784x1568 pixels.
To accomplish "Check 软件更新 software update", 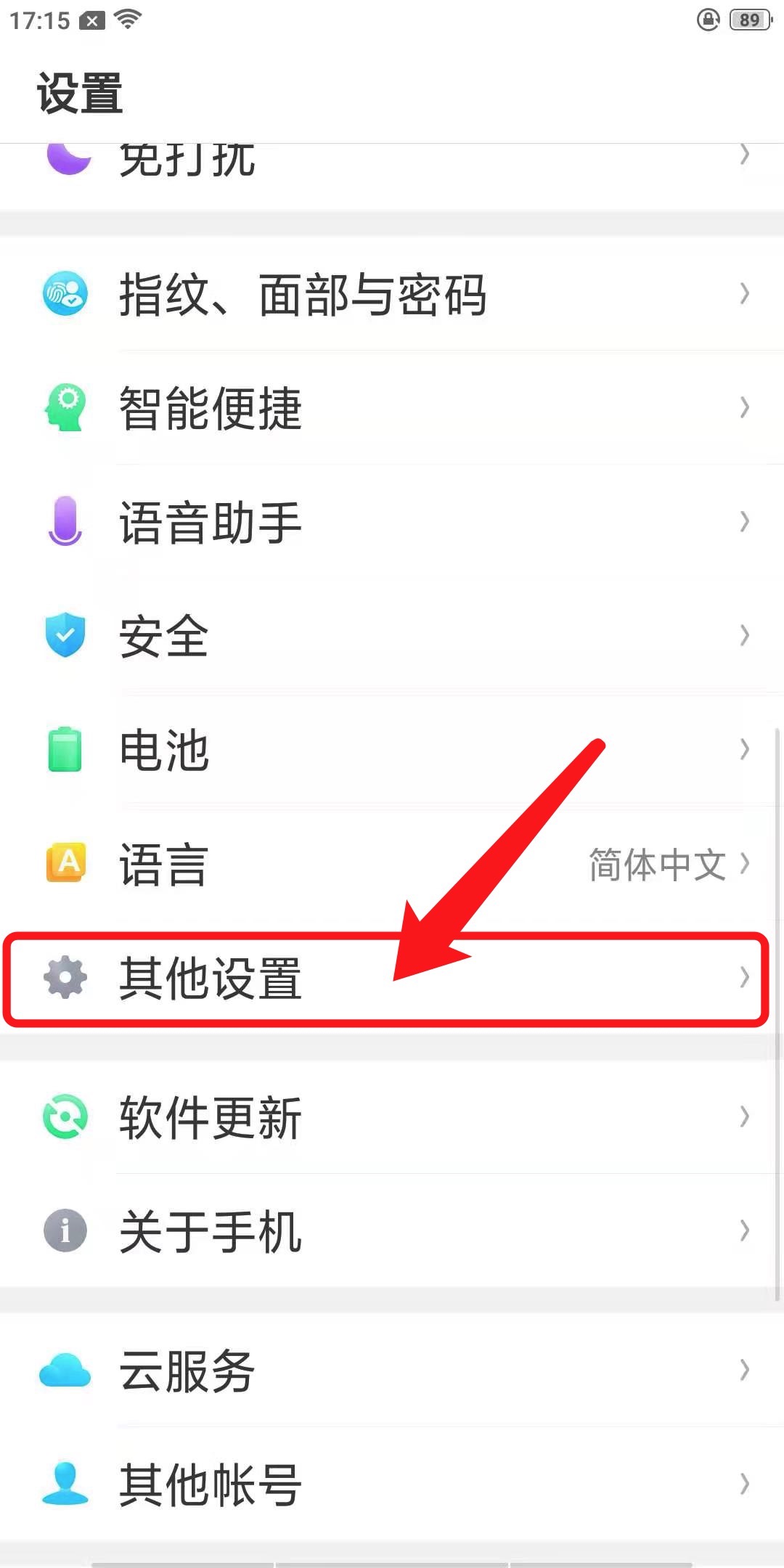I will [x=392, y=1117].
